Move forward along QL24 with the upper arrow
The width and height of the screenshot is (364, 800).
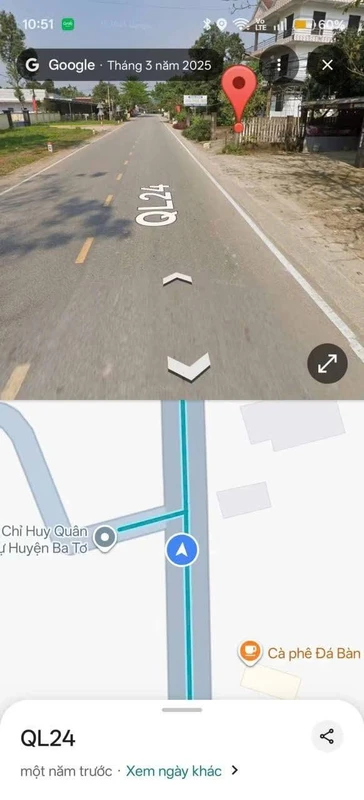pyautogui.click(x=177, y=279)
